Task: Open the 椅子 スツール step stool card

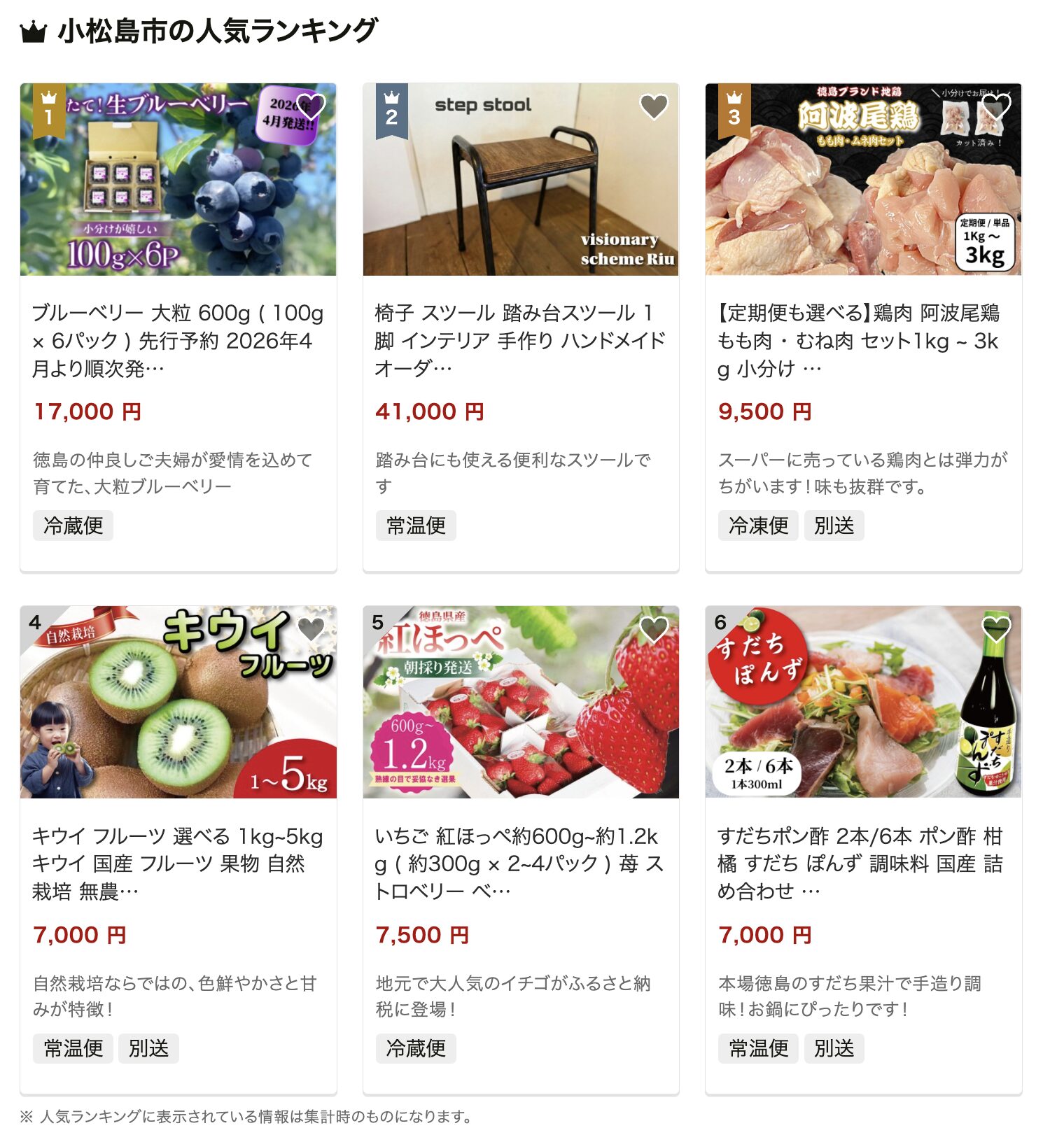Action: (520, 340)
